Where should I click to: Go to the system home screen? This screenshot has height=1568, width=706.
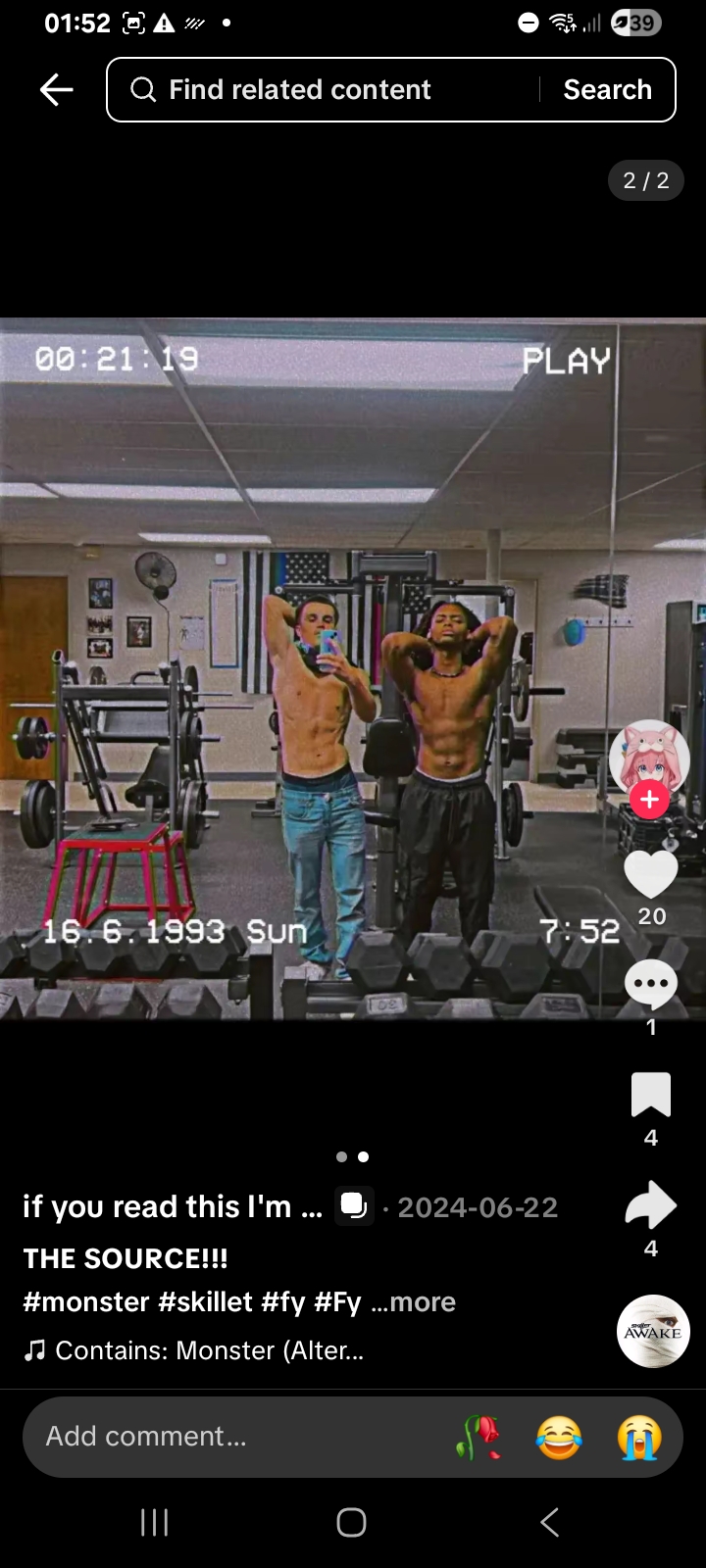coord(352,1522)
